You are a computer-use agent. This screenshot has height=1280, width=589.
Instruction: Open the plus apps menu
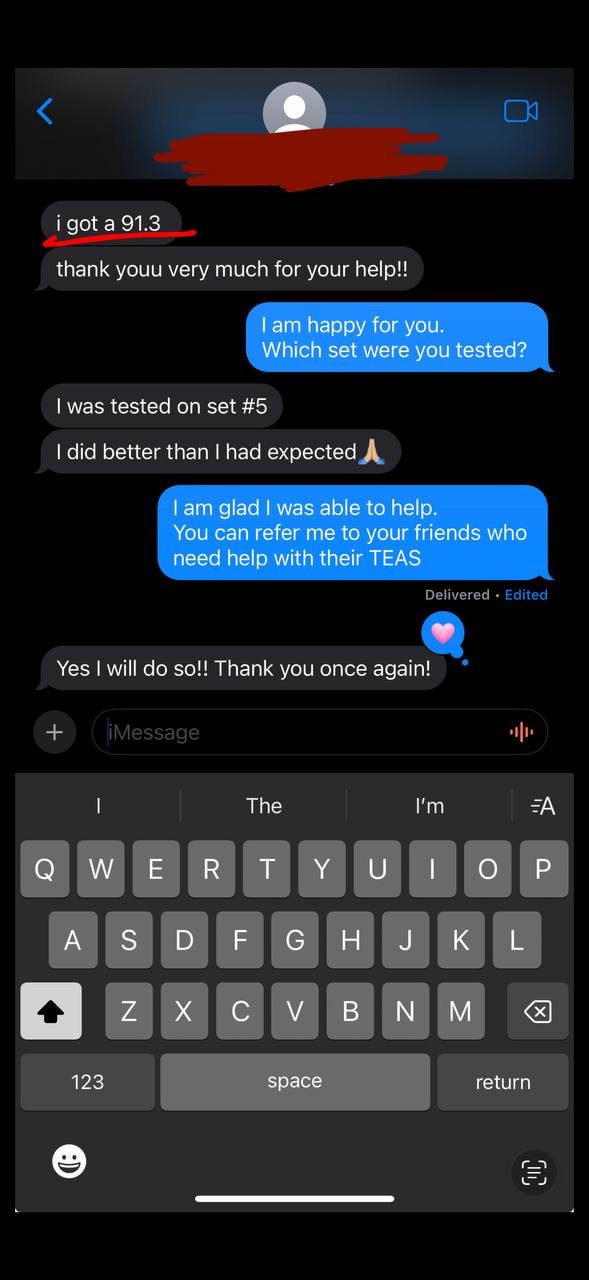pyautogui.click(x=54, y=732)
